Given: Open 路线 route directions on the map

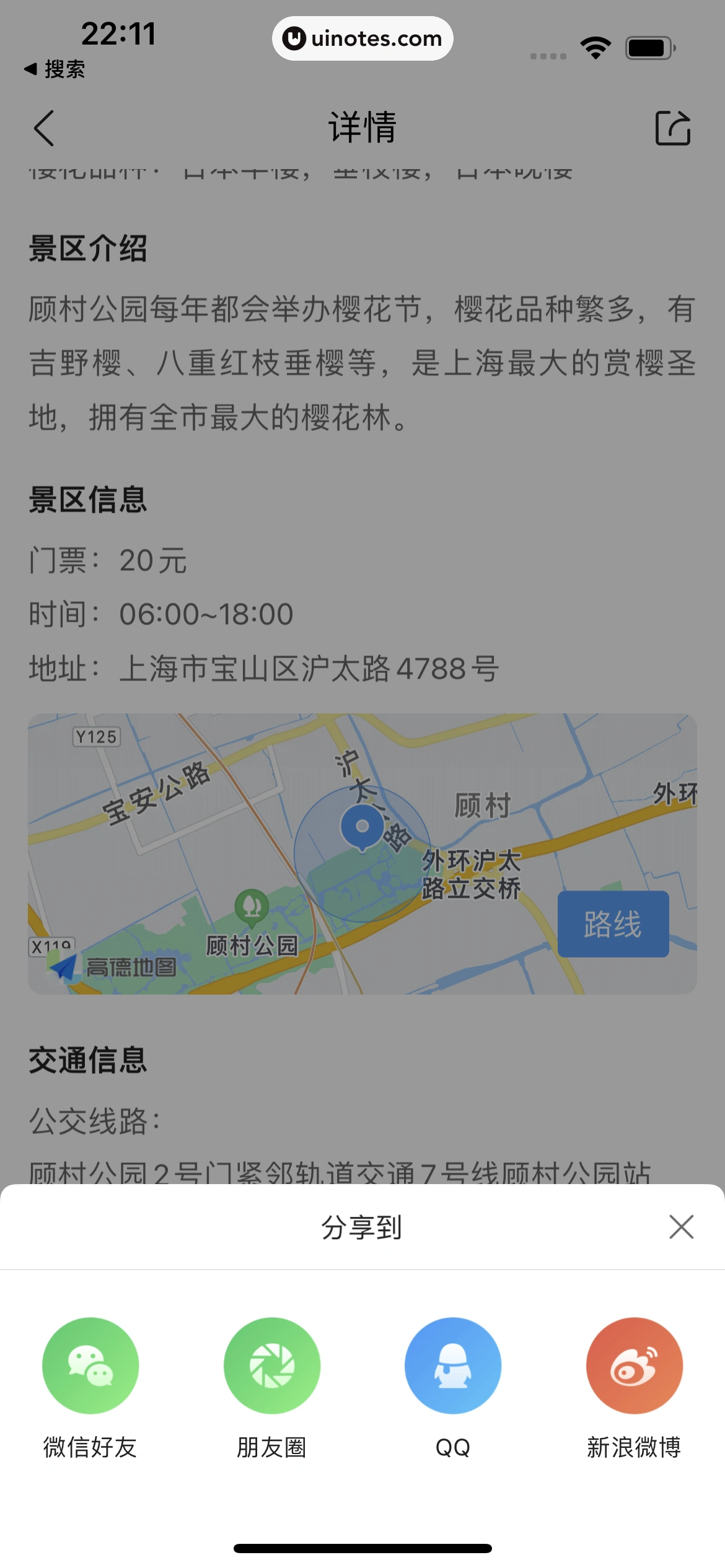Looking at the screenshot, I should (613, 924).
